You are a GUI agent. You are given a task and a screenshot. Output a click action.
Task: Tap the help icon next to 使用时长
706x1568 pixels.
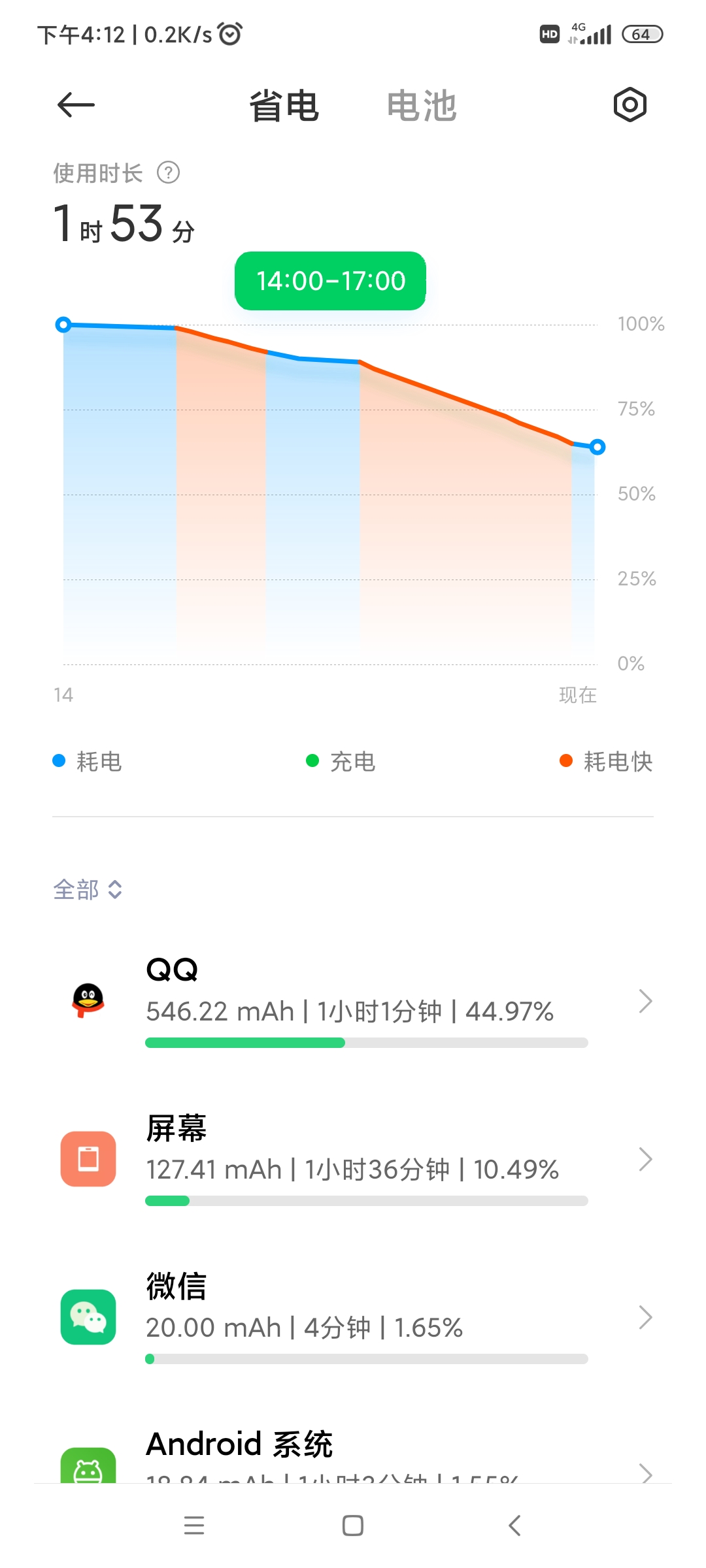tap(169, 173)
